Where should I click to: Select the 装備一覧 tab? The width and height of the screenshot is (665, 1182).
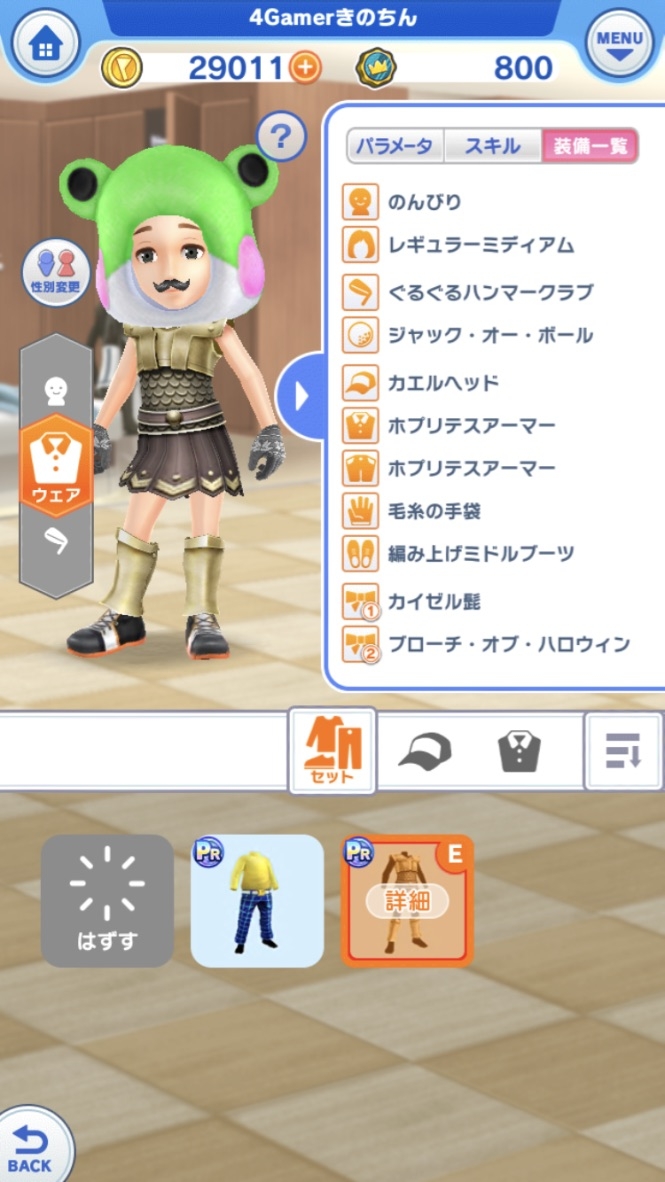[589, 146]
